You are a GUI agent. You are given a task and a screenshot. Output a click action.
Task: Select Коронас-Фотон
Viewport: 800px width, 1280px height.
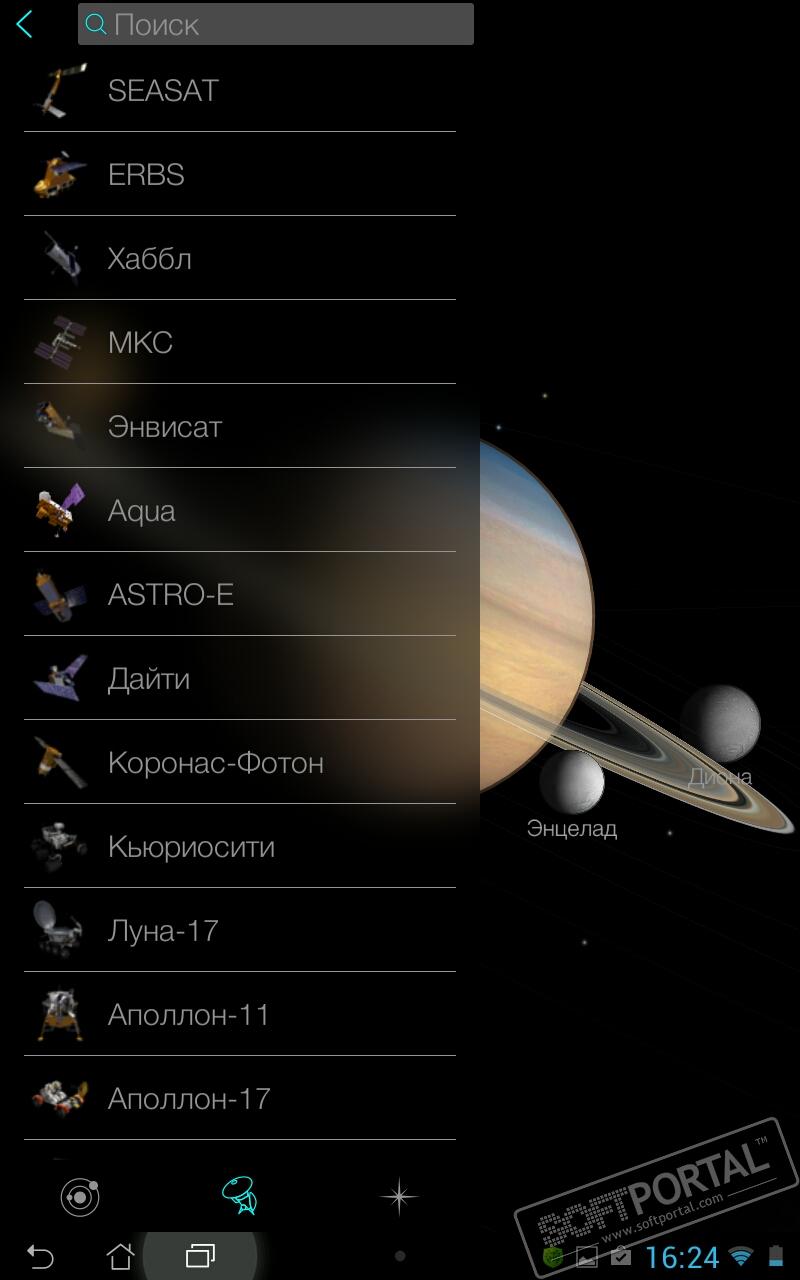(240, 763)
